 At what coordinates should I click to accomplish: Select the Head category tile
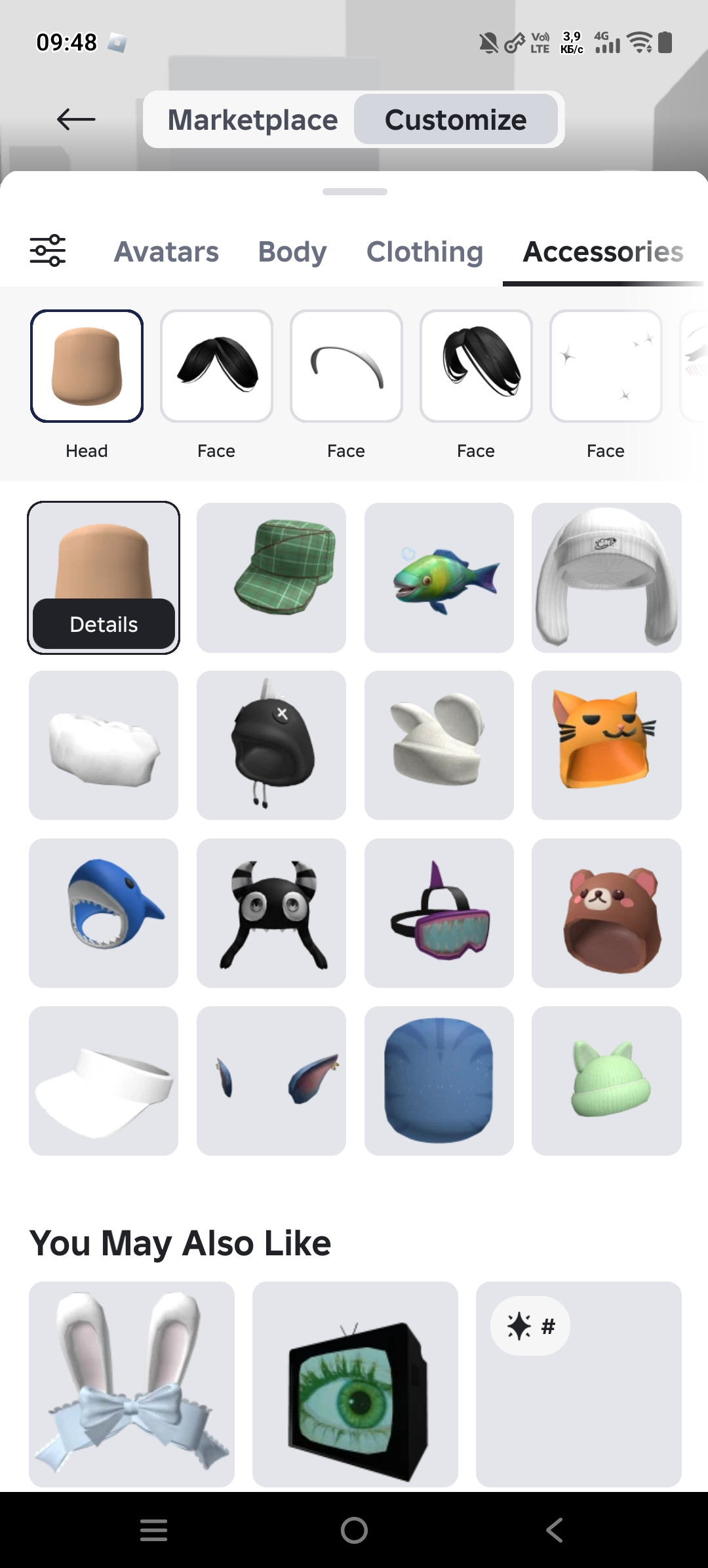pyautogui.click(x=87, y=366)
